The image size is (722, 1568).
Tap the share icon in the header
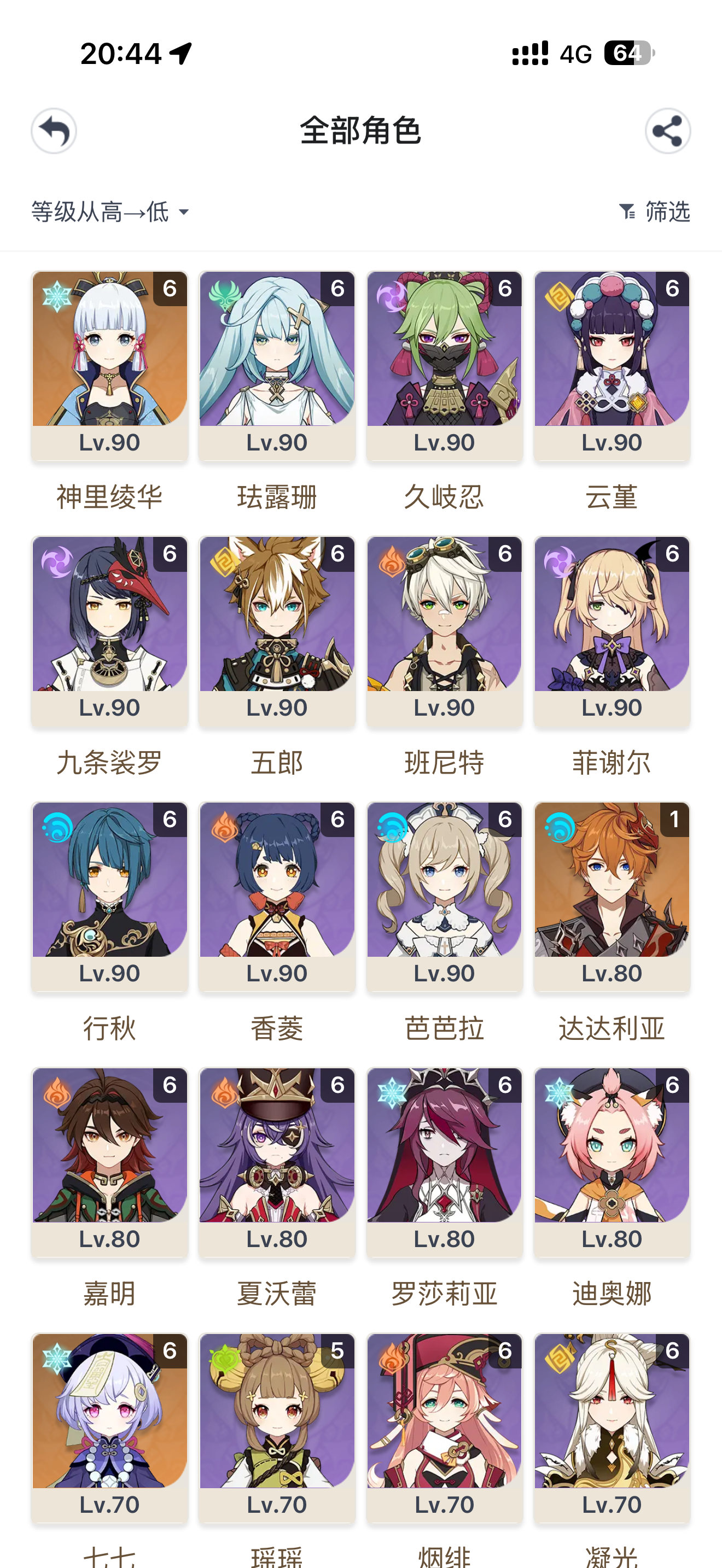click(667, 131)
